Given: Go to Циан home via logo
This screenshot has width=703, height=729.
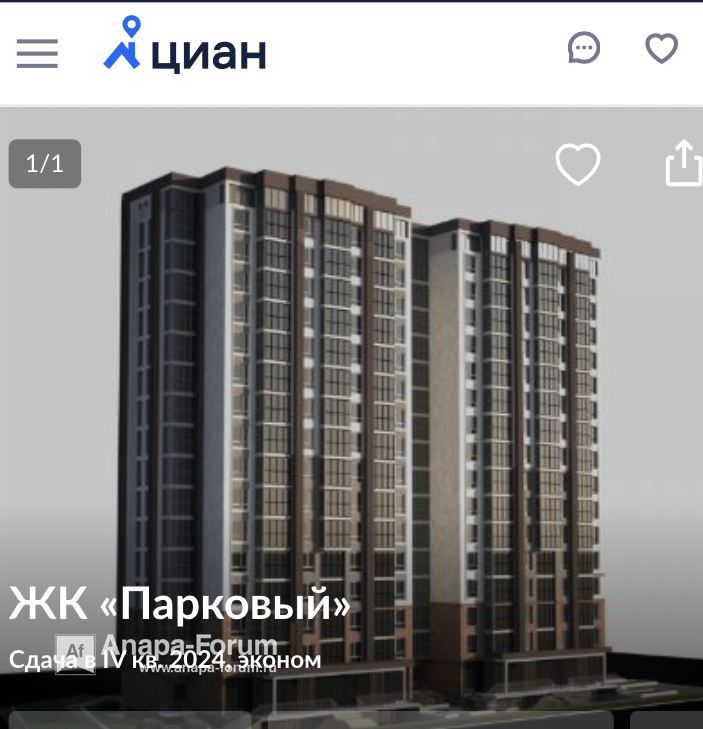Looking at the screenshot, I should click(185, 44).
